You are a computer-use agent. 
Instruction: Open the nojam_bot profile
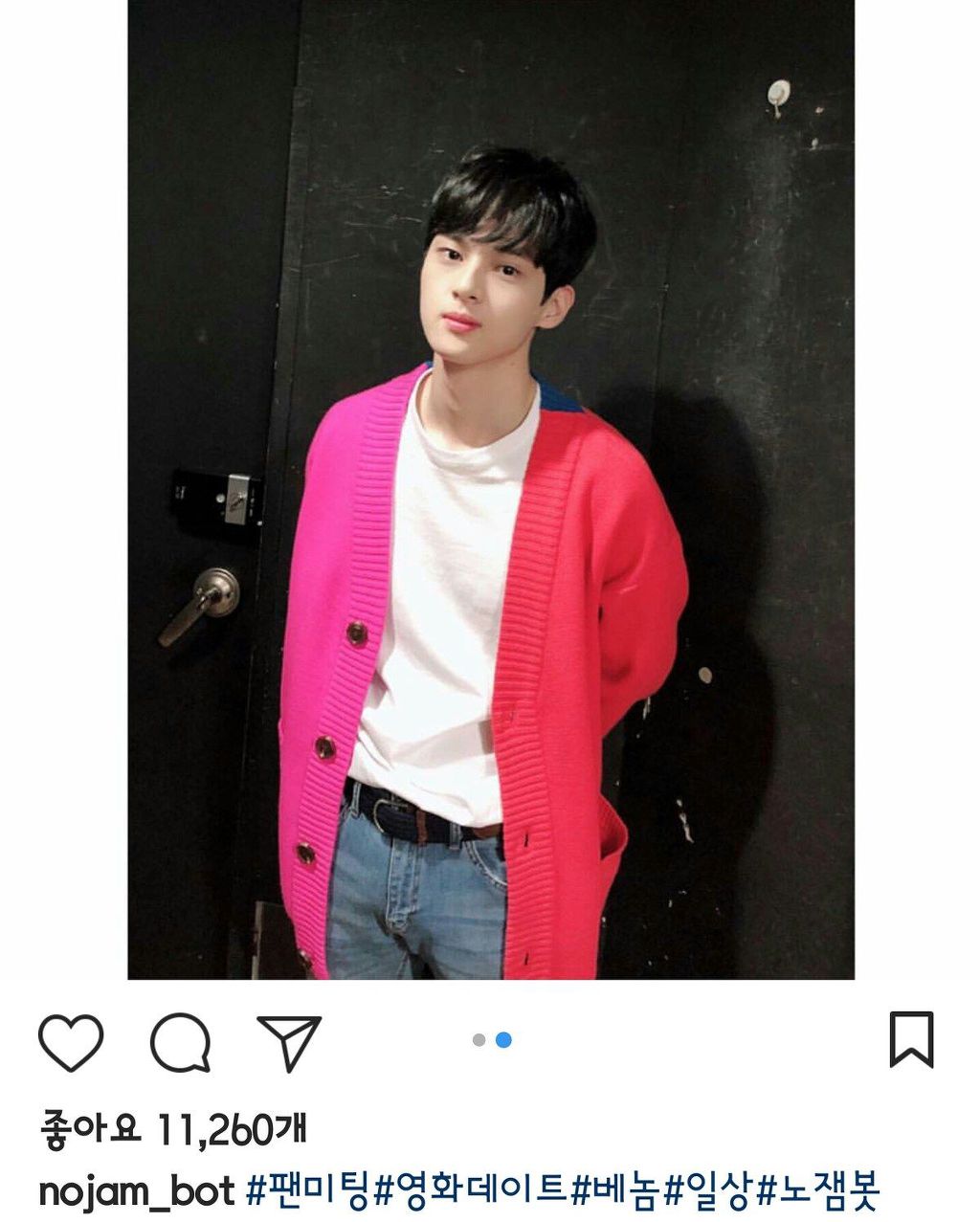click(x=136, y=1191)
